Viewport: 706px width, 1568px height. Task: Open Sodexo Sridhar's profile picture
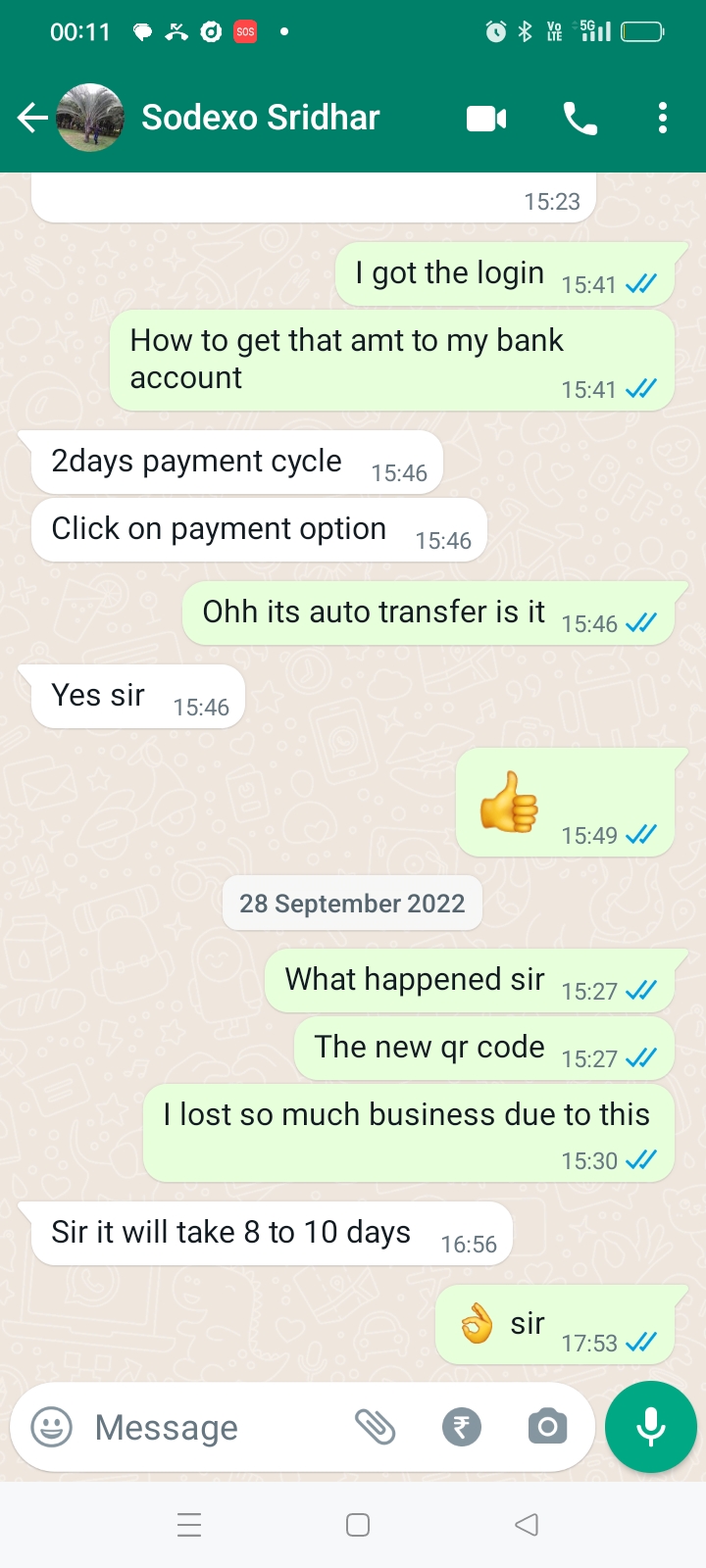[x=90, y=118]
